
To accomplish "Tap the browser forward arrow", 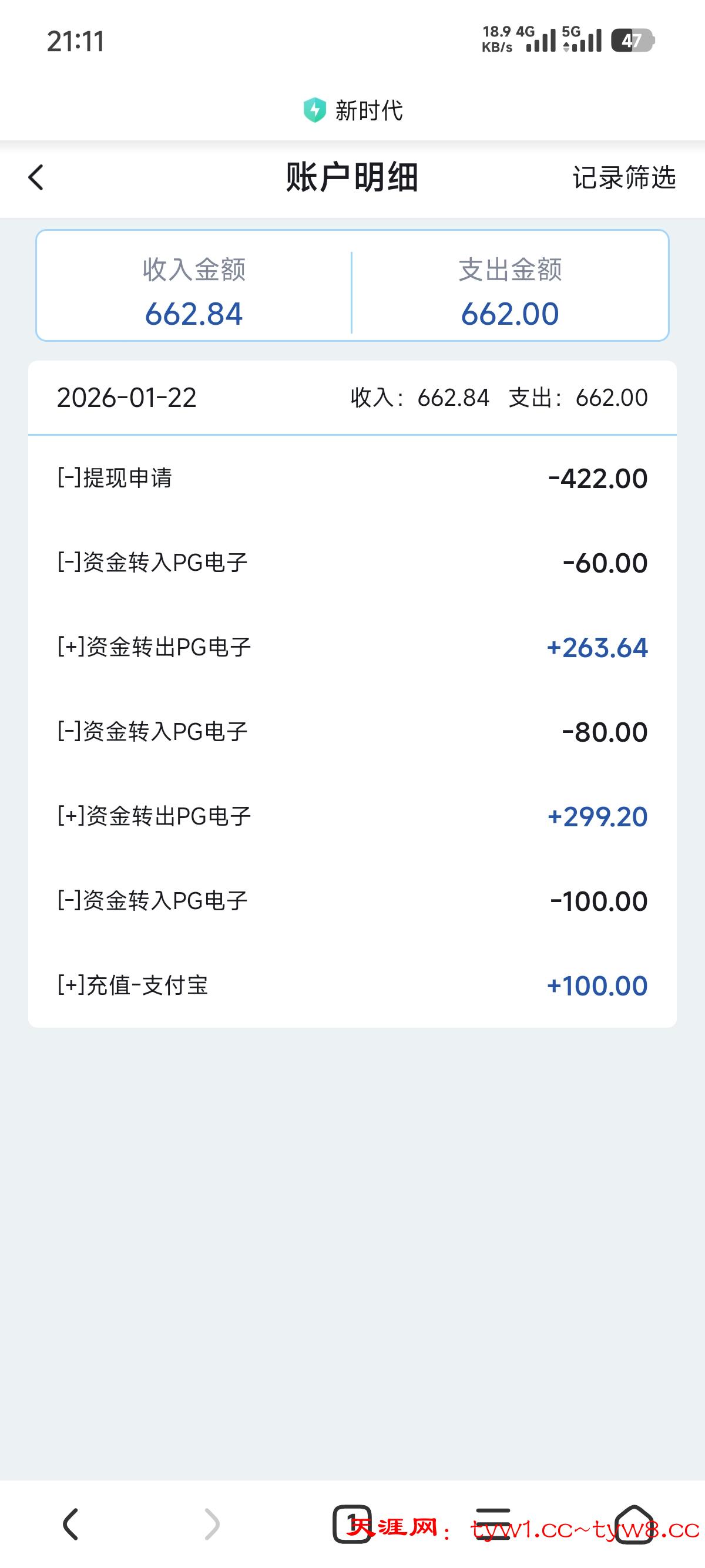I will click(x=211, y=1524).
